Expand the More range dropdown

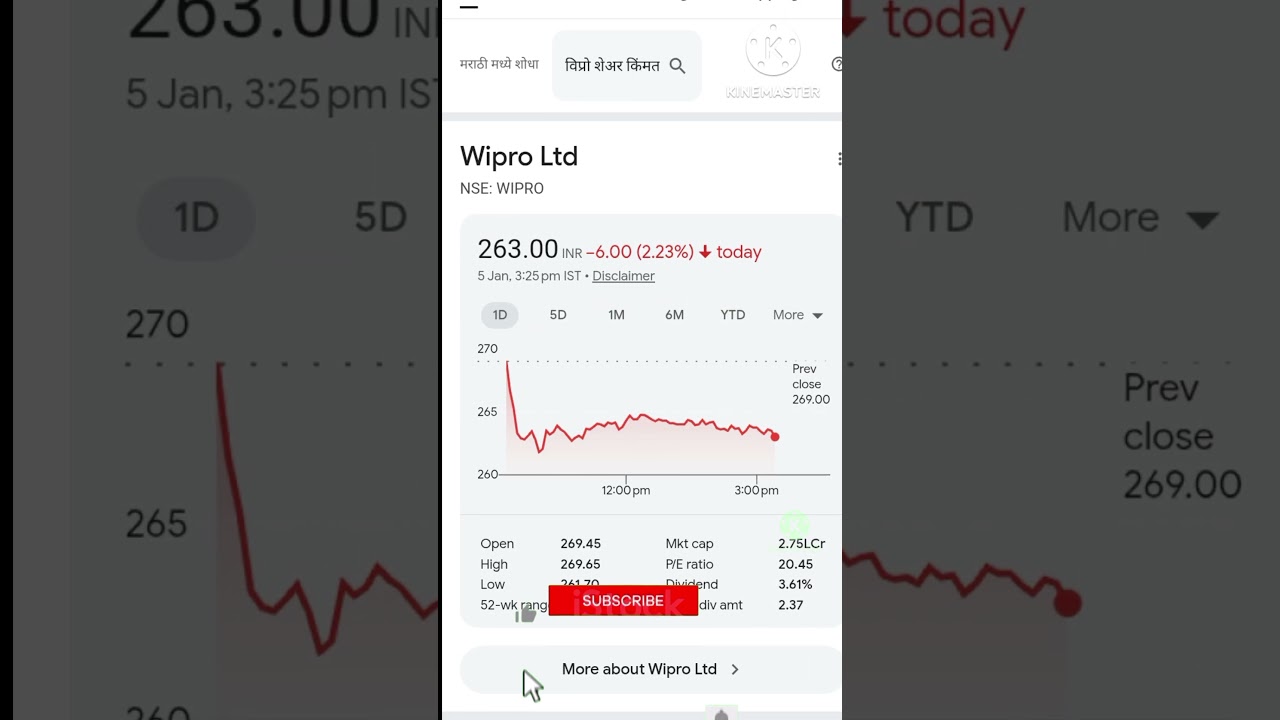click(797, 315)
